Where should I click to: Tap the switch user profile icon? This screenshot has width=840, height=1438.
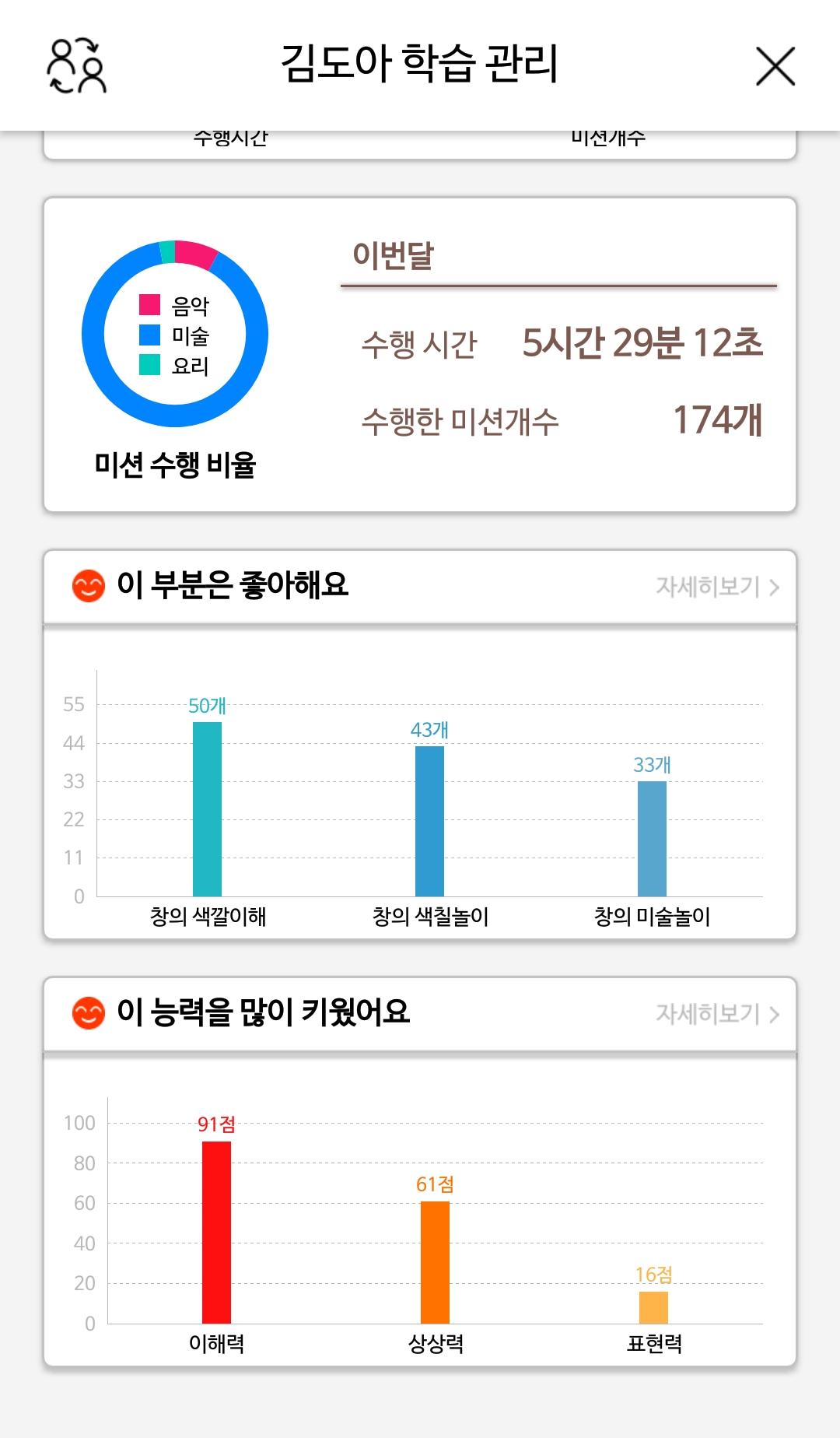(77, 65)
